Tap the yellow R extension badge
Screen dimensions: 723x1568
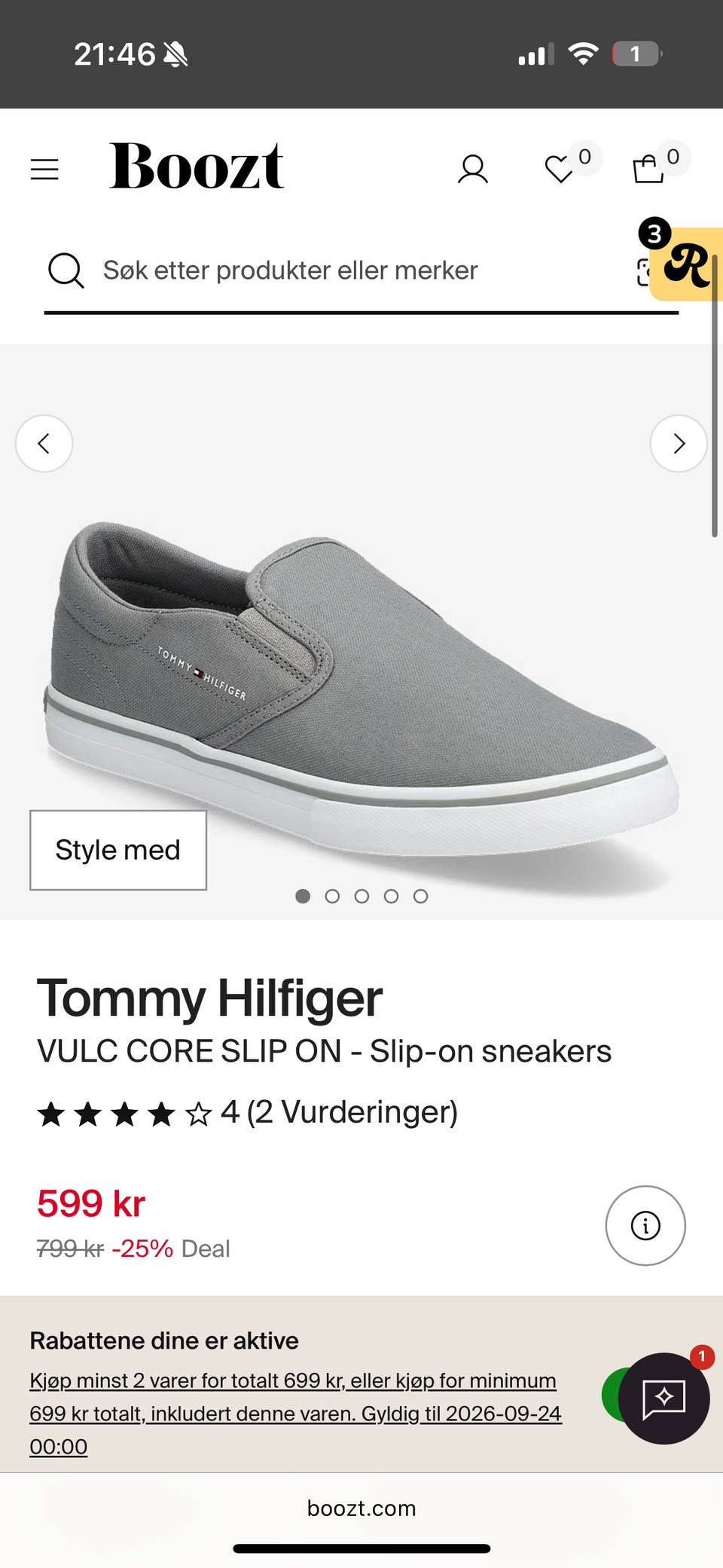pyautogui.click(x=686, y=264)
